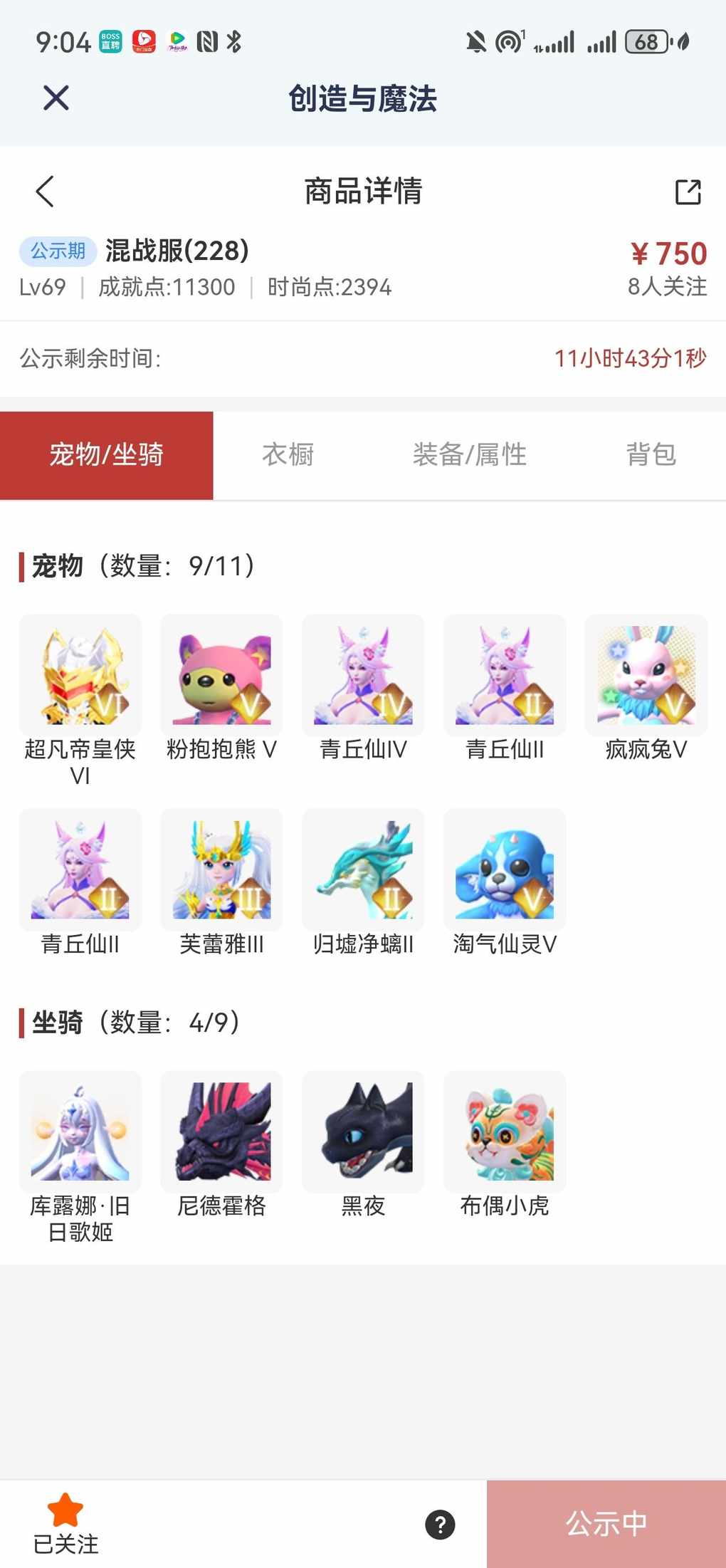View mount 布偶小虎

(x=505, y=1131)
